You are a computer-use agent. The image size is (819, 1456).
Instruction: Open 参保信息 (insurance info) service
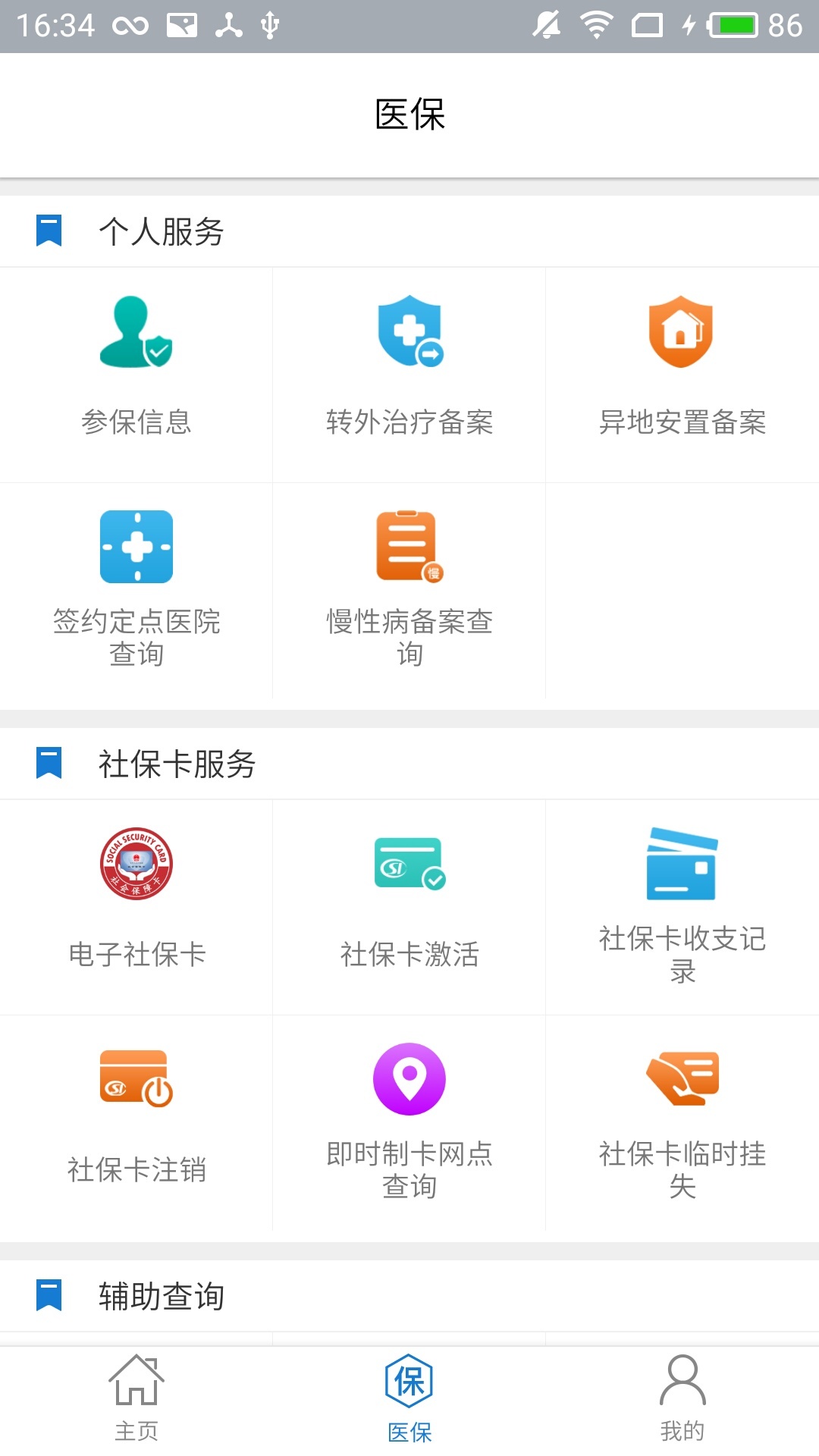click(x=136, y=364)
